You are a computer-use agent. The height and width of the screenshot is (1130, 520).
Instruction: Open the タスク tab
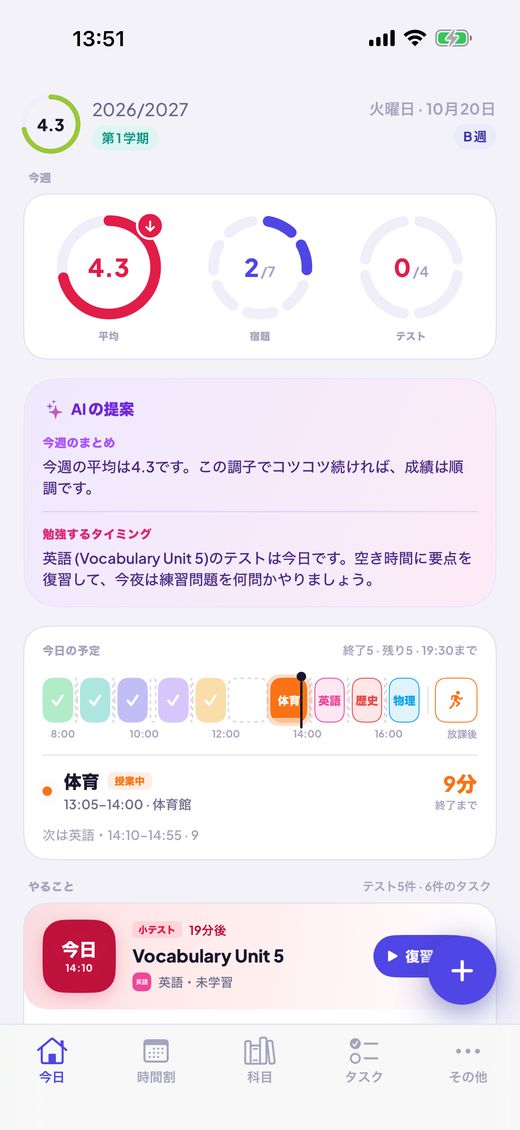pyautogui.click(x=364, y=1061)
